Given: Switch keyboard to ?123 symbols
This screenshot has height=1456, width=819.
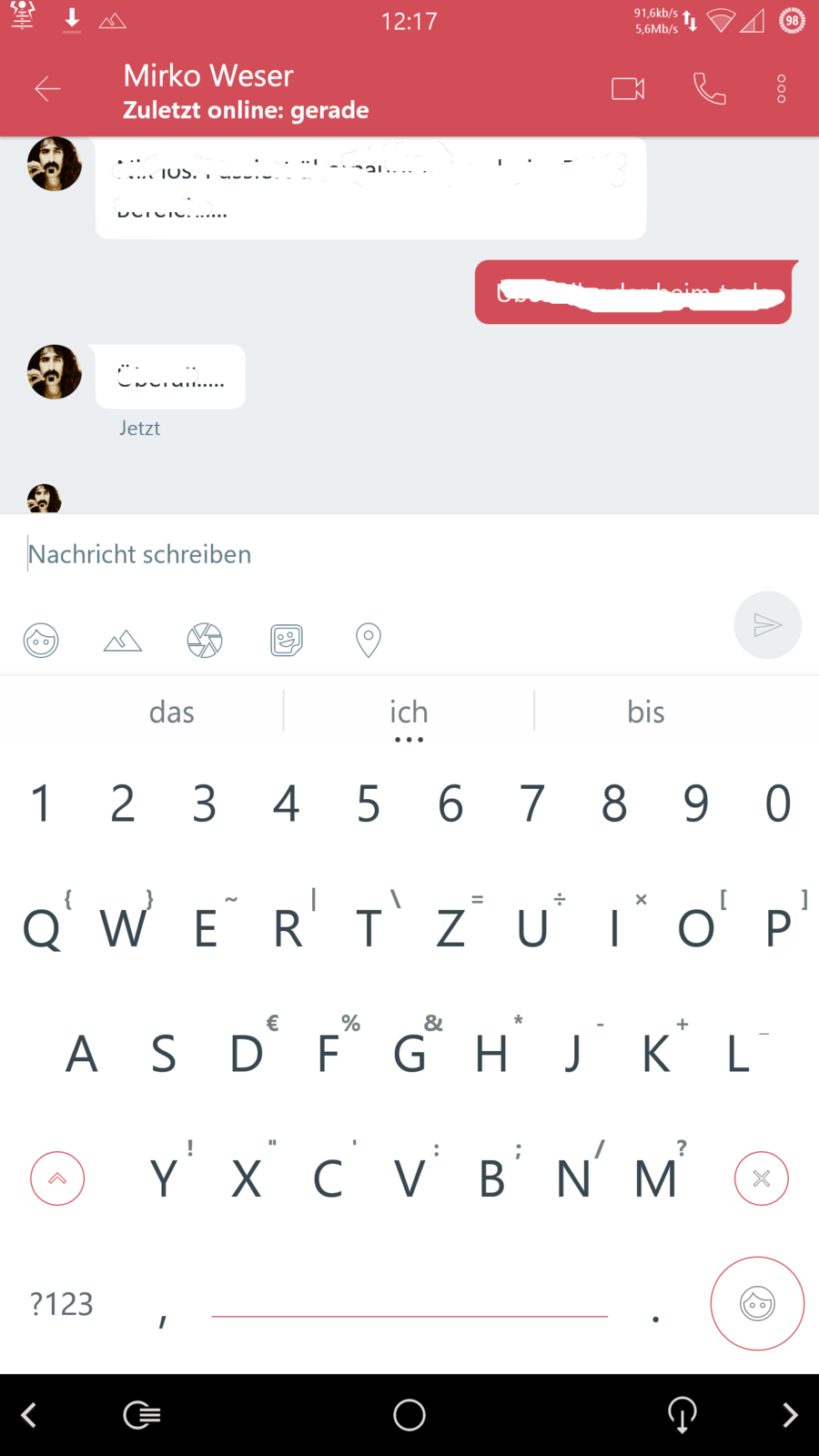Looking at the screenshot, I should click(x=62, y=1304).
